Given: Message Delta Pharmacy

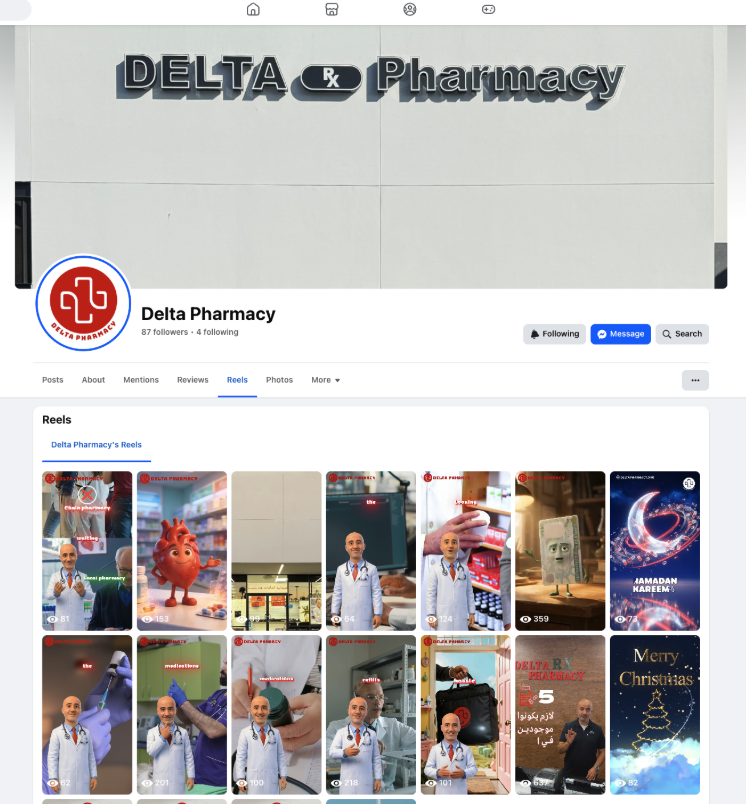Looking at the screenshot, I should point(620,334).
